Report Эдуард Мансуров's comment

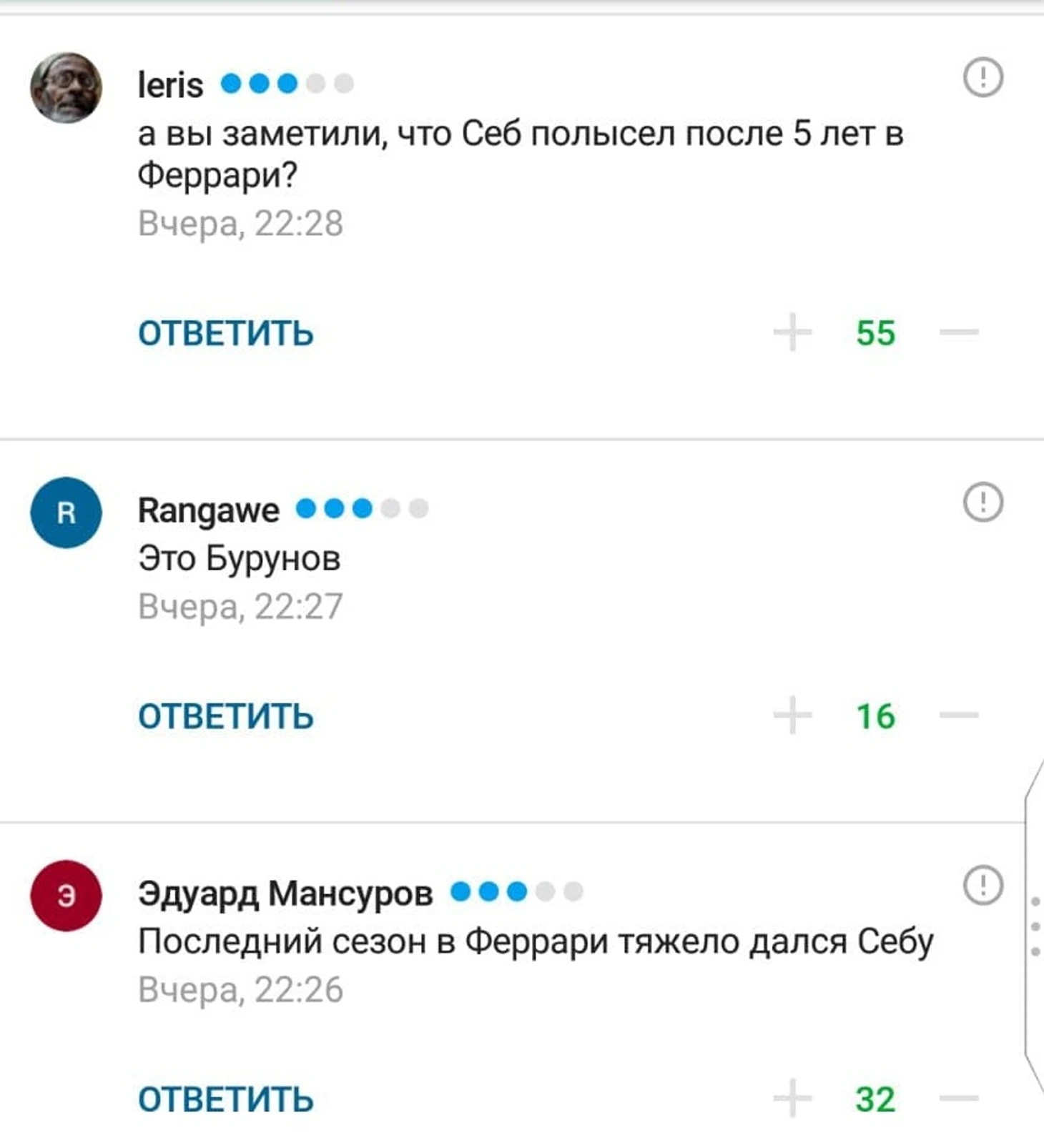coord(983,886)
